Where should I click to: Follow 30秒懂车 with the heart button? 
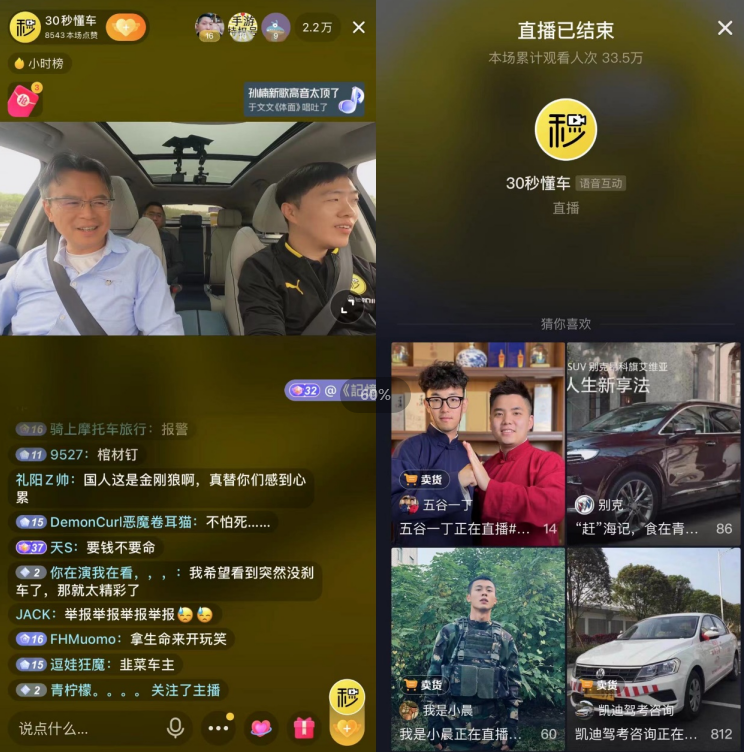[x=125, y=27]
